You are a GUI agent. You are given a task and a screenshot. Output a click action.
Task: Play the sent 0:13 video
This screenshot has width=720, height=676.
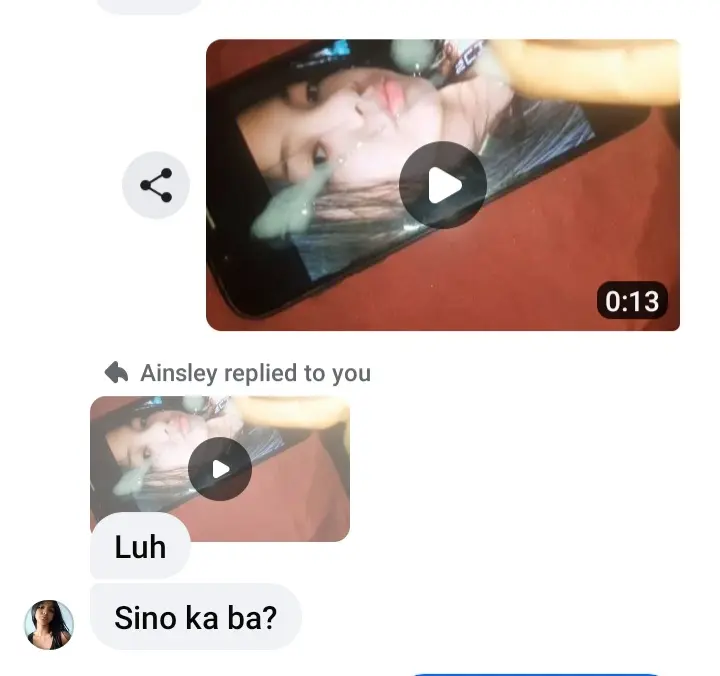point(443,185)
